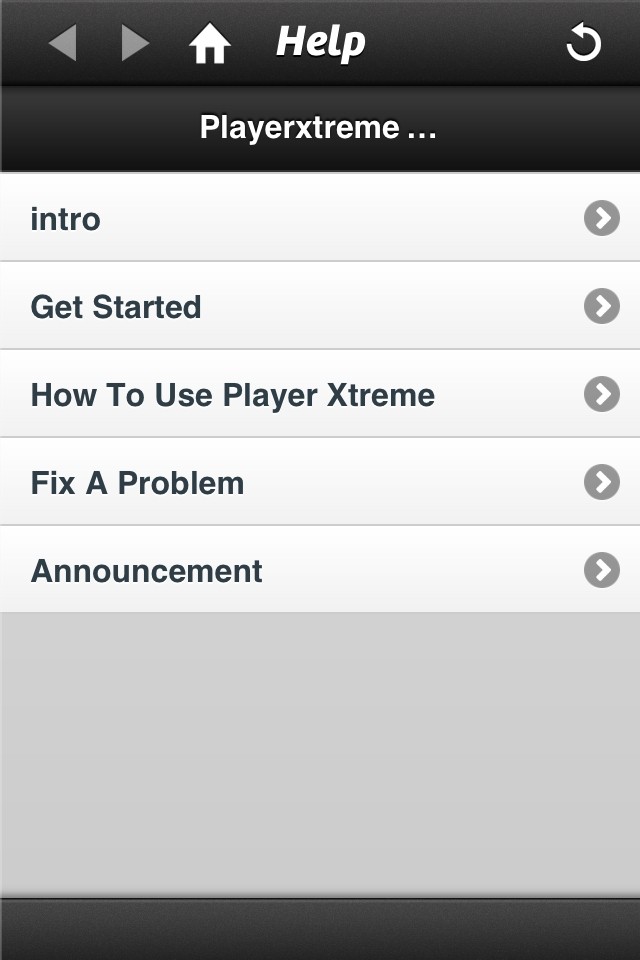Select the Fix A Problem topic

pos(320,482)
